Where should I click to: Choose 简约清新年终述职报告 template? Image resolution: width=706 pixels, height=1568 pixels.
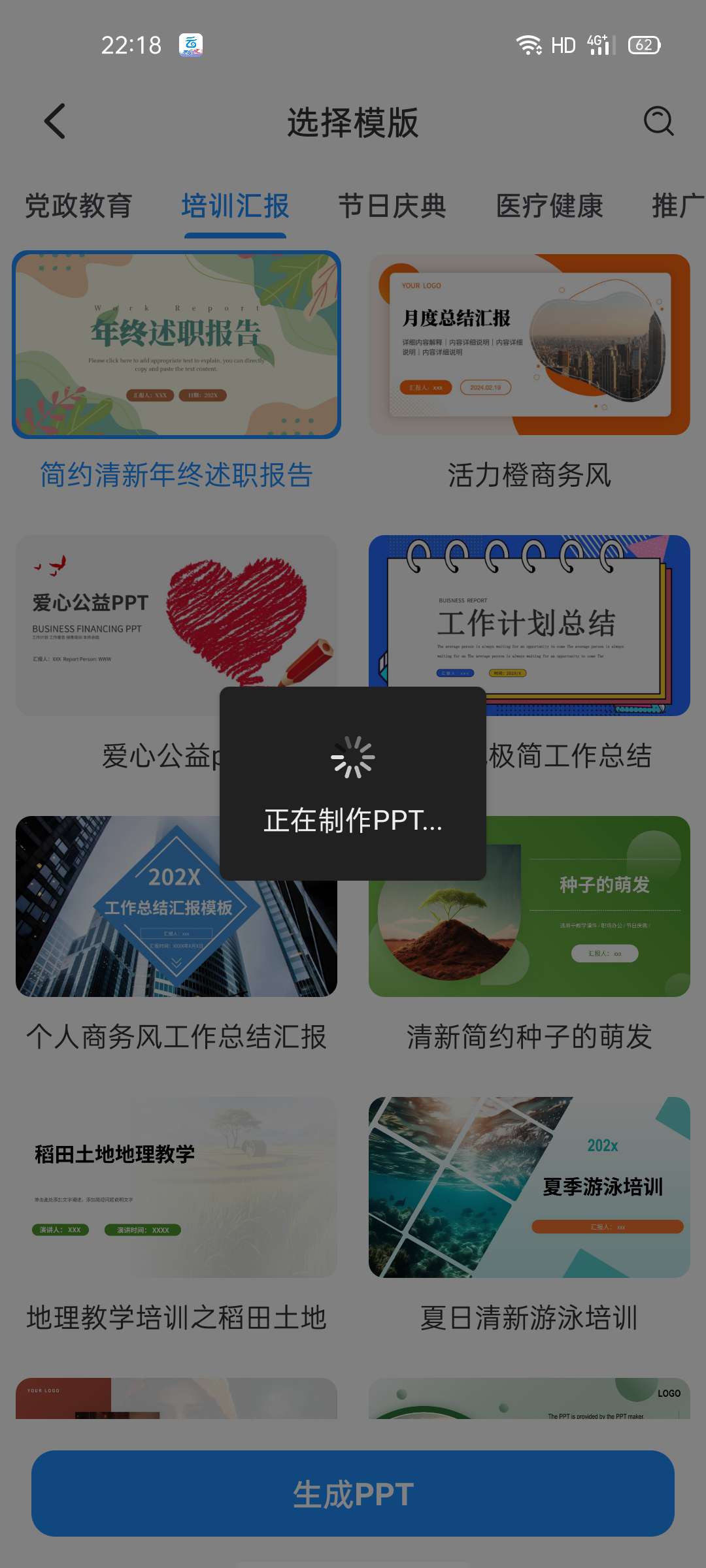[176, 345]
